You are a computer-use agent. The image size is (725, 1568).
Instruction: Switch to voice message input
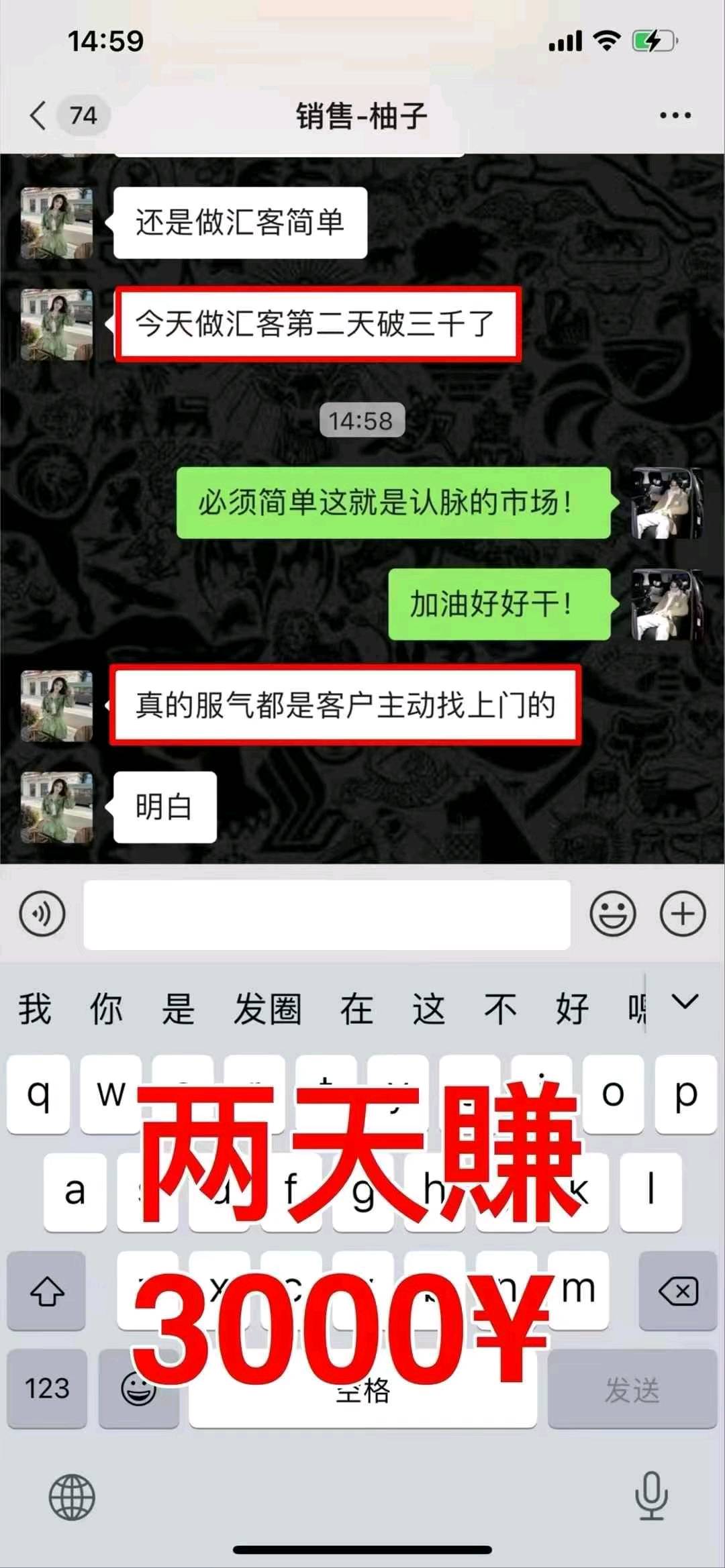click(42, 914)
